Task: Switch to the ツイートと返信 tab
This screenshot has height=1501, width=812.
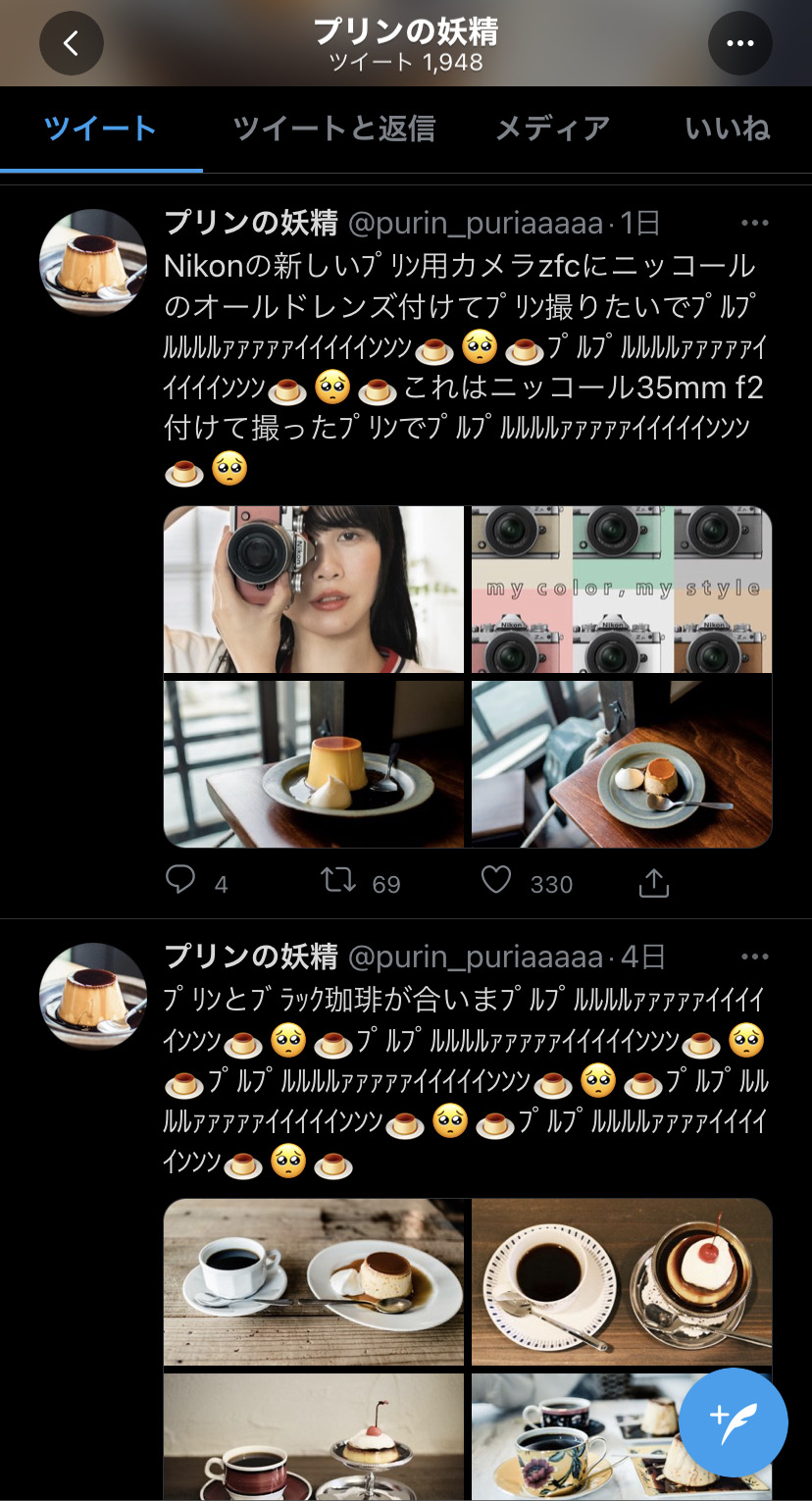Action: tap(333, 129)
